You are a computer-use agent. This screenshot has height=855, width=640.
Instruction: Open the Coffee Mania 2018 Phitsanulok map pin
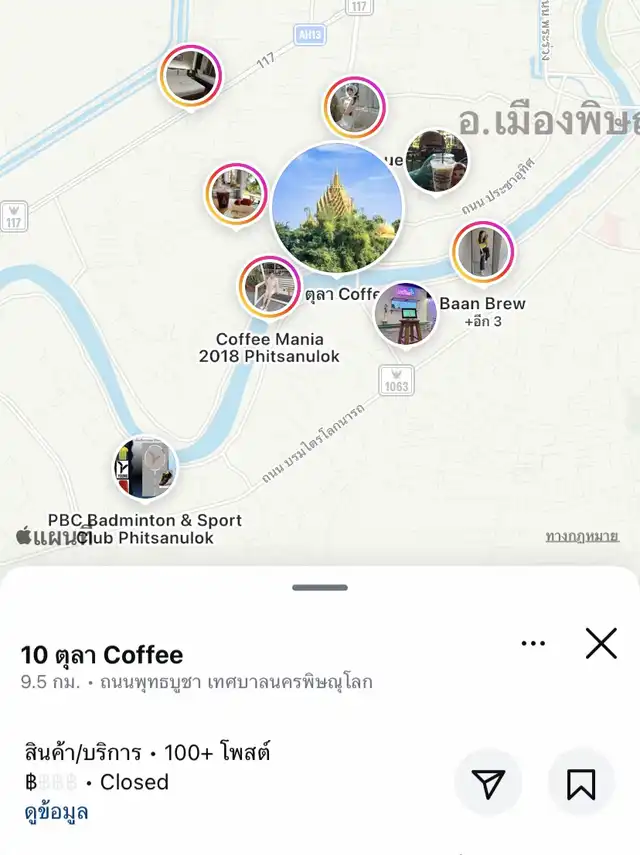270,288
